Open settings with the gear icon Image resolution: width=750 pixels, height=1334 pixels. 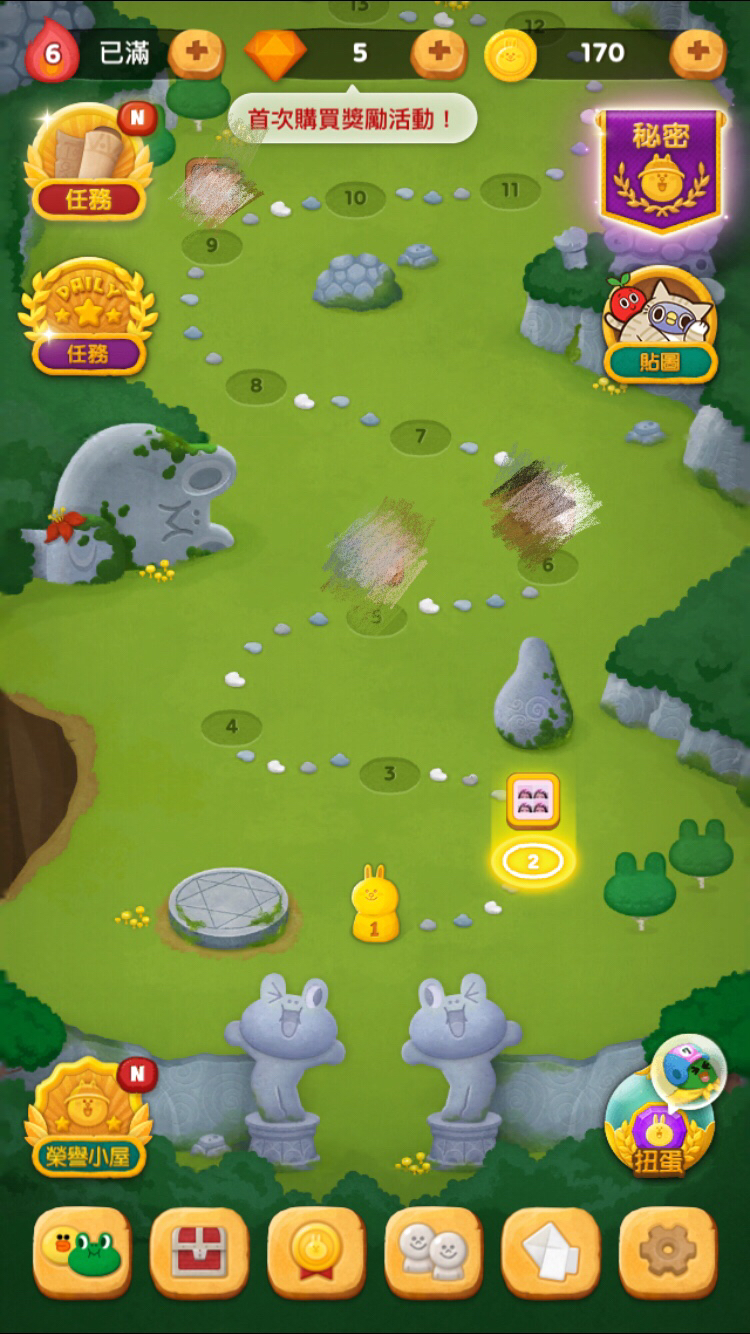667,1252
